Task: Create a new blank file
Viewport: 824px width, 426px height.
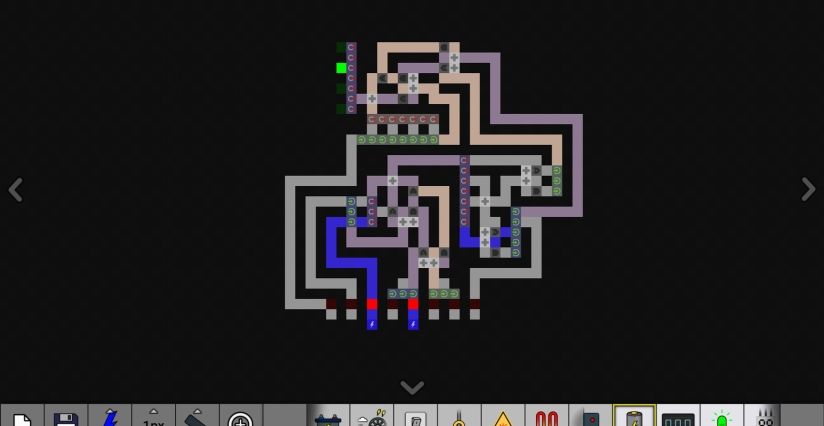Action: (x=22, y=418)
